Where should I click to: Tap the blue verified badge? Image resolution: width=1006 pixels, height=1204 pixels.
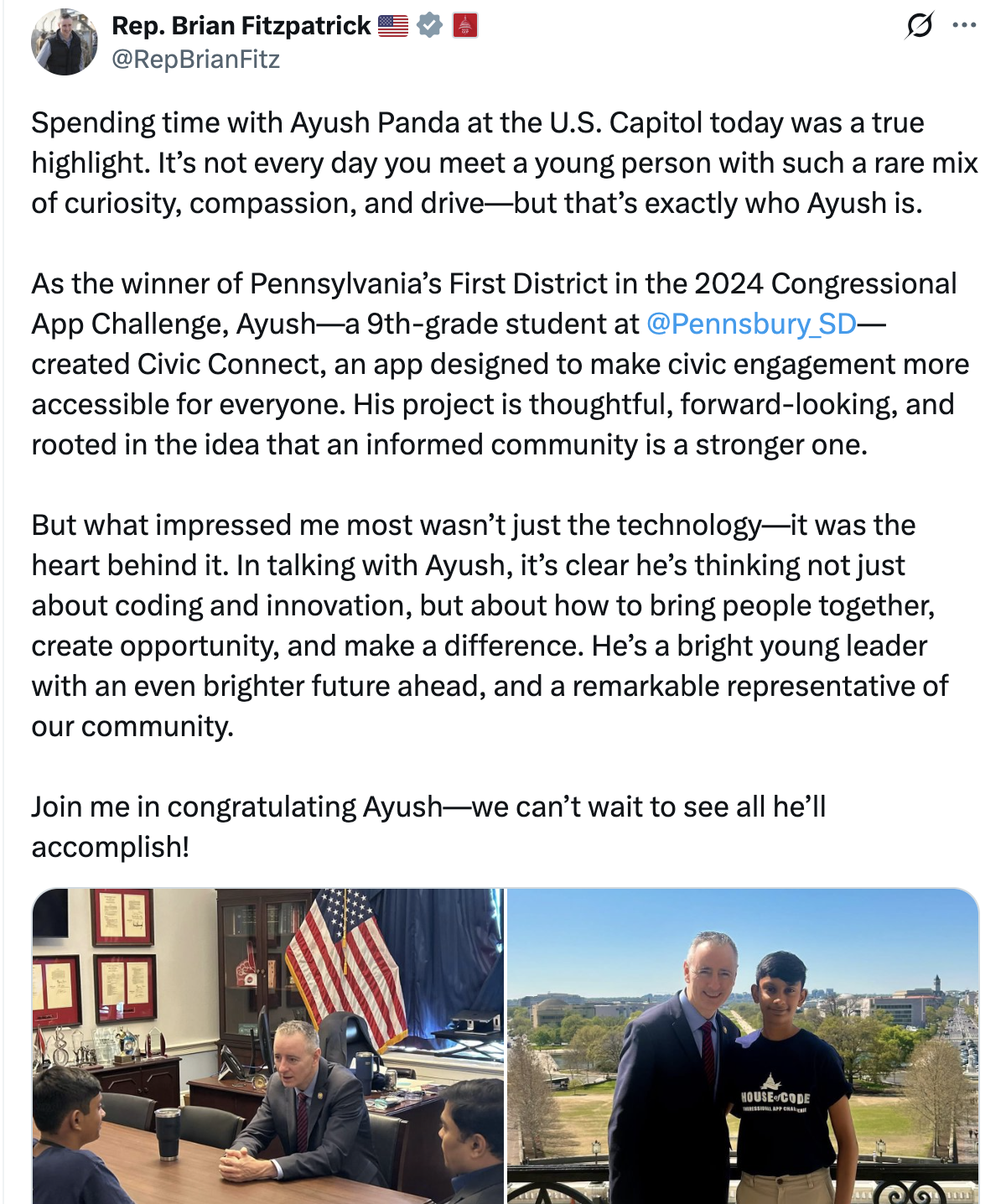(x=429, y=26)
